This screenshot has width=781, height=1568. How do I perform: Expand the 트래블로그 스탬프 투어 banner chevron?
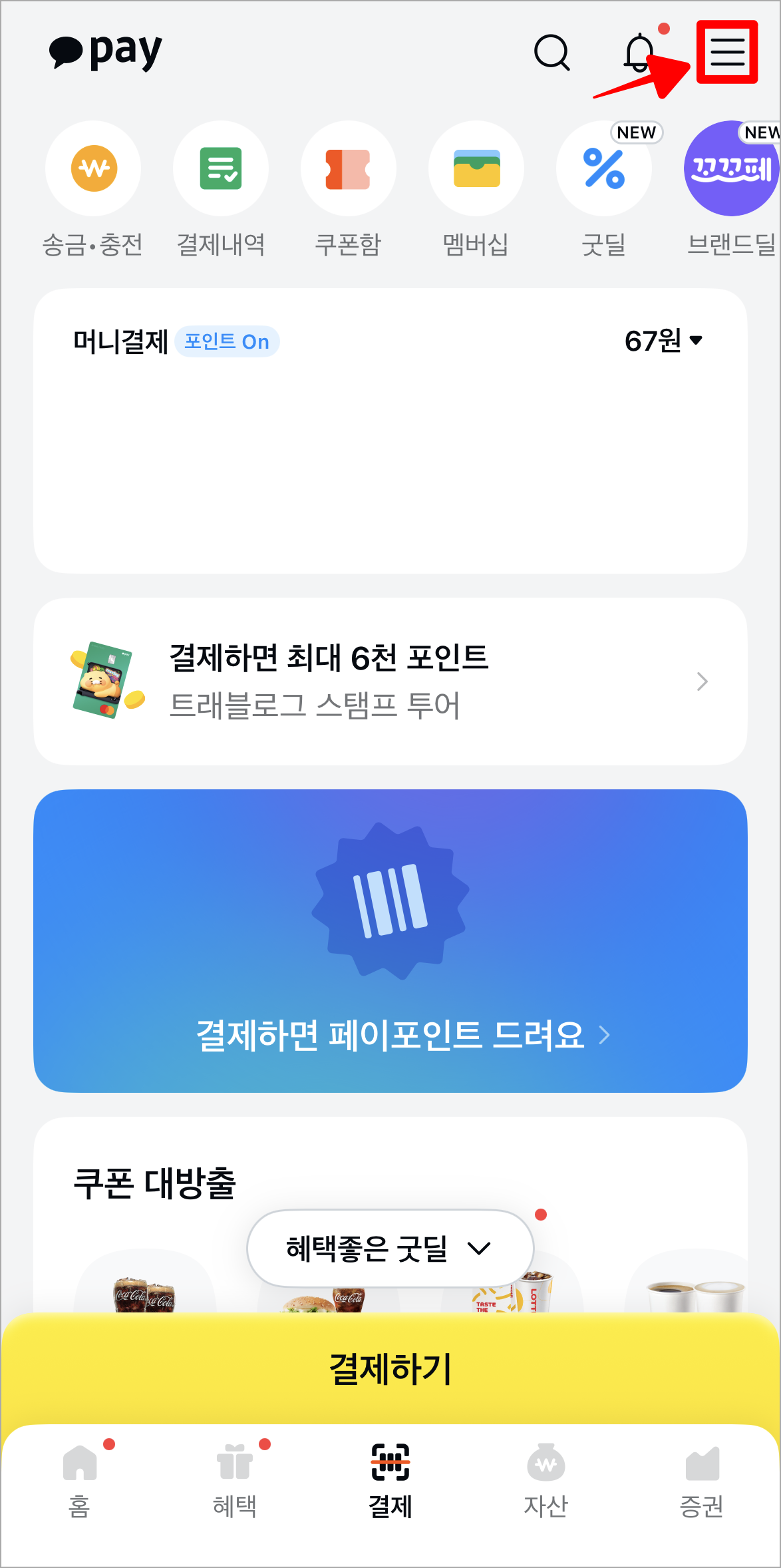click(703, 681)
